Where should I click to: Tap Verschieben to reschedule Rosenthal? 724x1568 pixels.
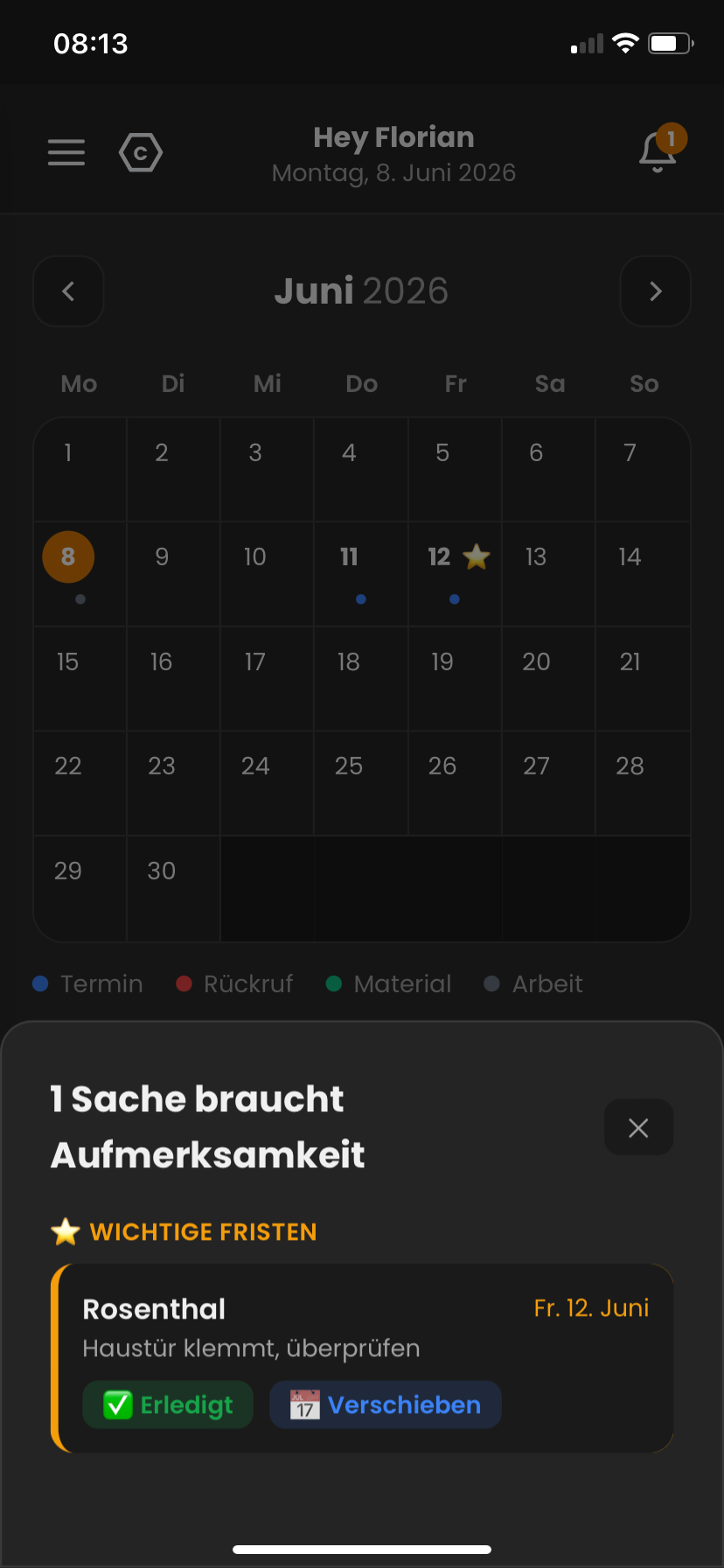pos(386,1405)
